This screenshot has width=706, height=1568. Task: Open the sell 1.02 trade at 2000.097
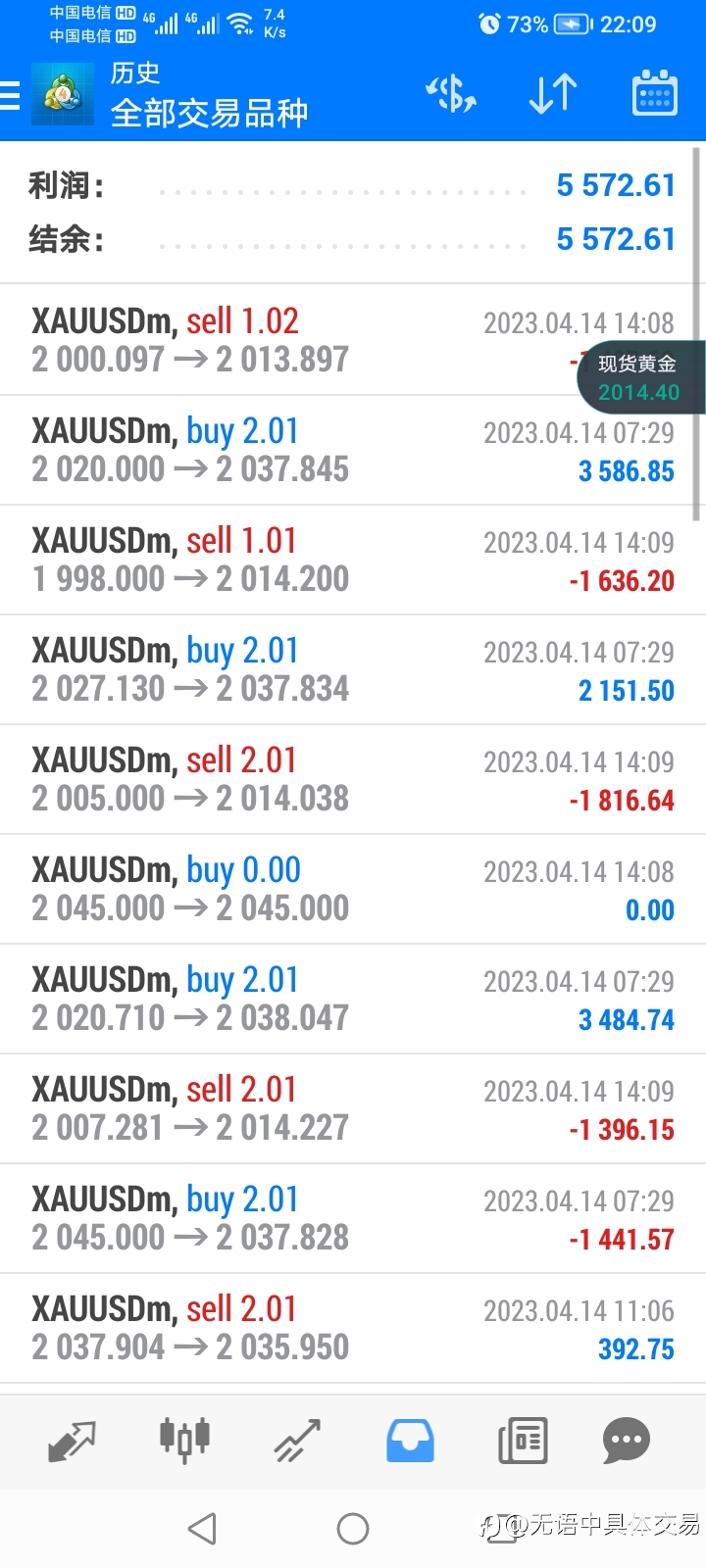pos(353,340)
